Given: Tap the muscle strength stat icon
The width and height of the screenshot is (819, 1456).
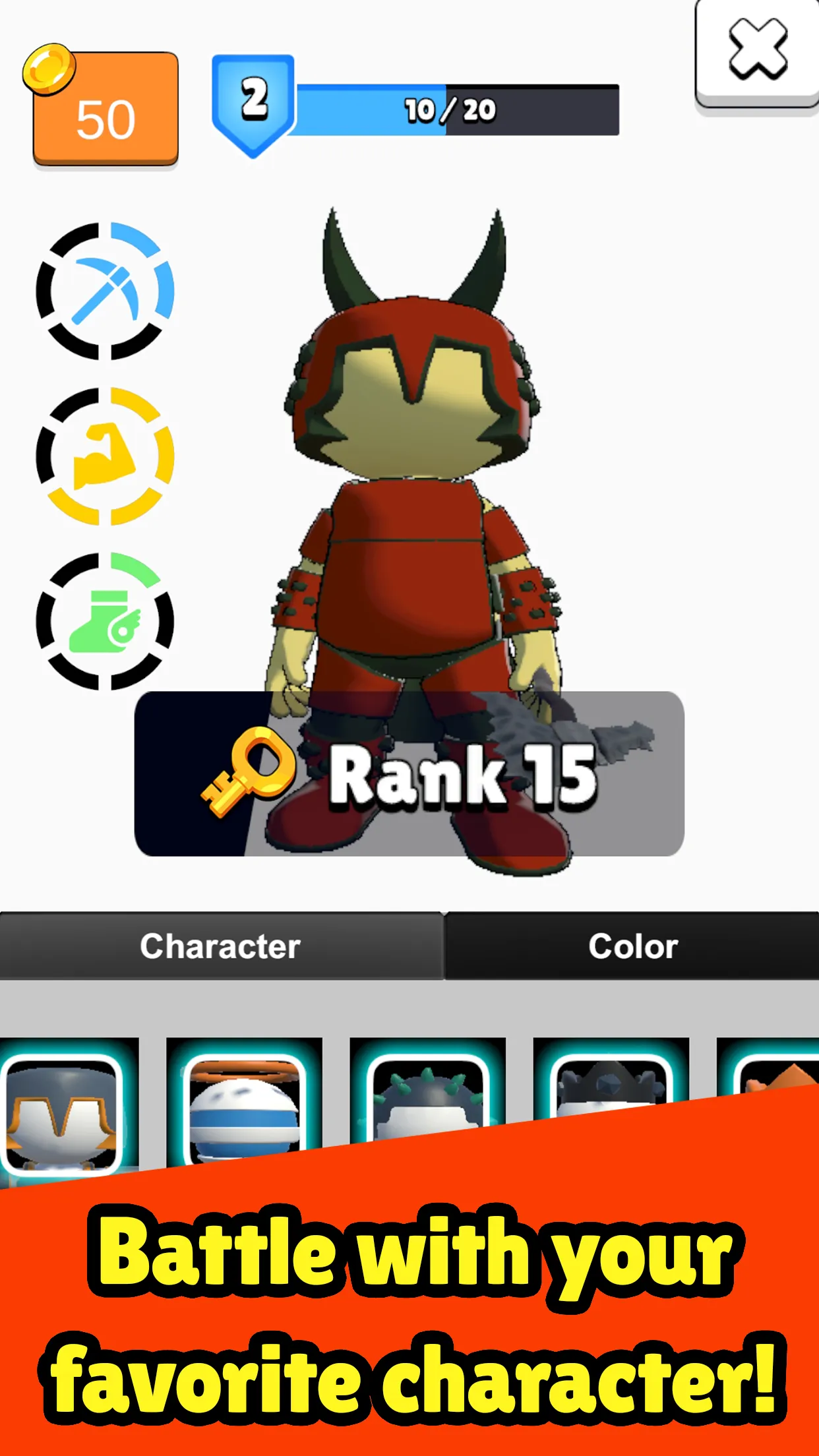Looking at the screenshot, I should click(x=106, y=455).
